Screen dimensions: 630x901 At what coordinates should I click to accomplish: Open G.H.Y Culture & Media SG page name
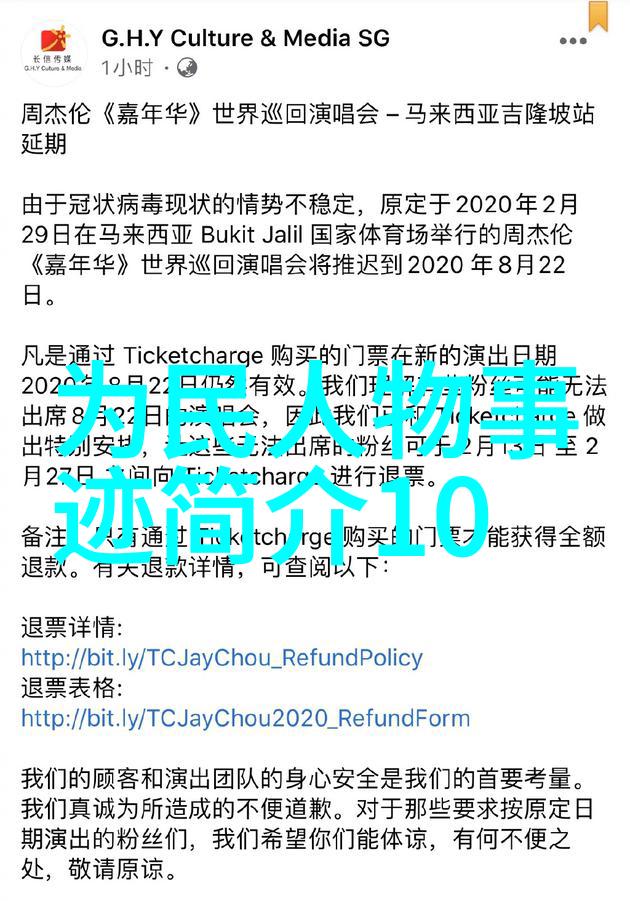[245, 39]
